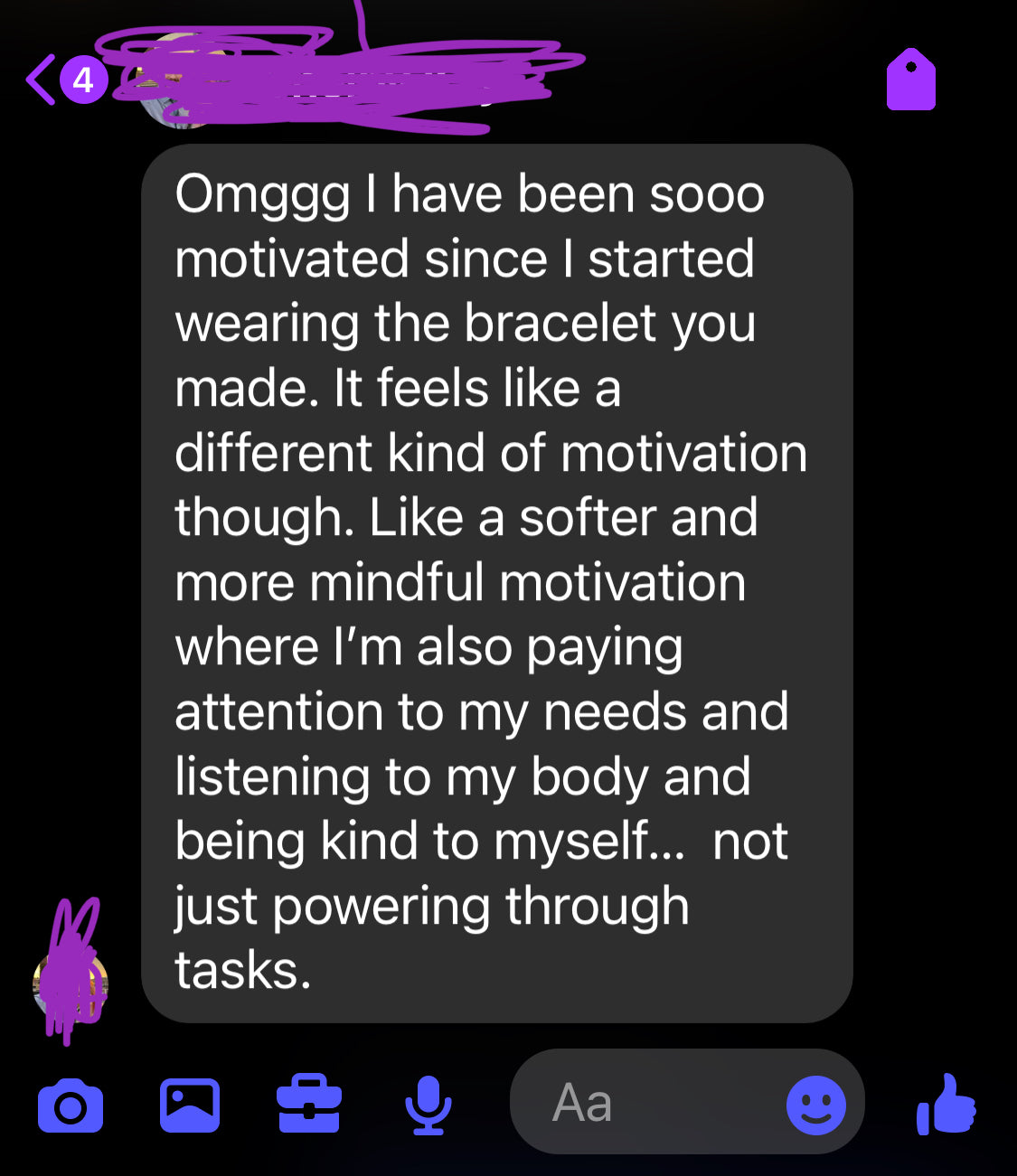Viewport: 1017px width, 1176px height.
Task: Open the camera to take a photo
Action: pos(71,1105)
